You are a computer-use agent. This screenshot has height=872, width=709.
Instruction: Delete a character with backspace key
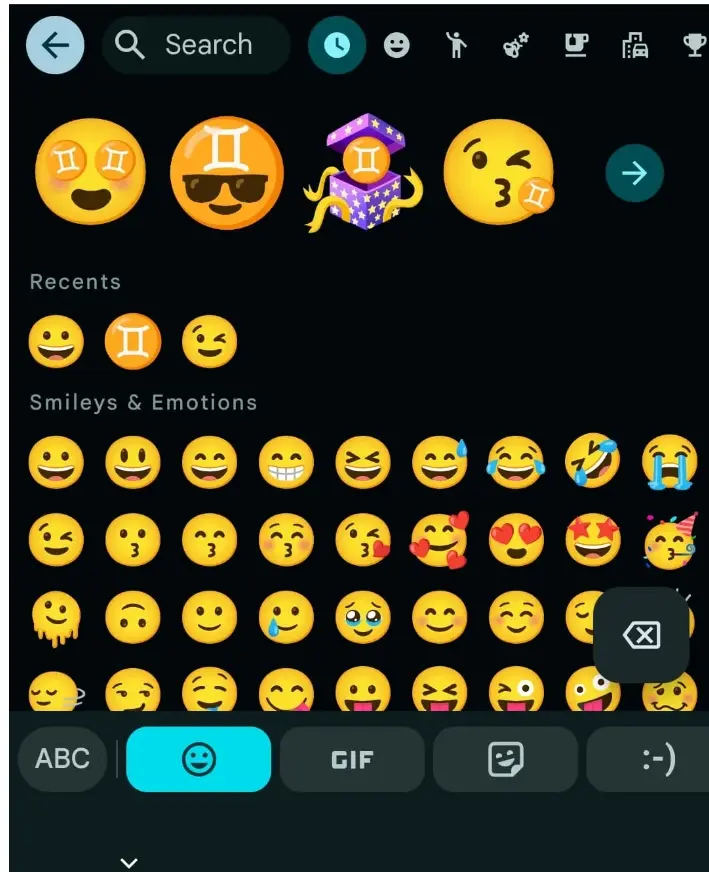tap(641, 635)
